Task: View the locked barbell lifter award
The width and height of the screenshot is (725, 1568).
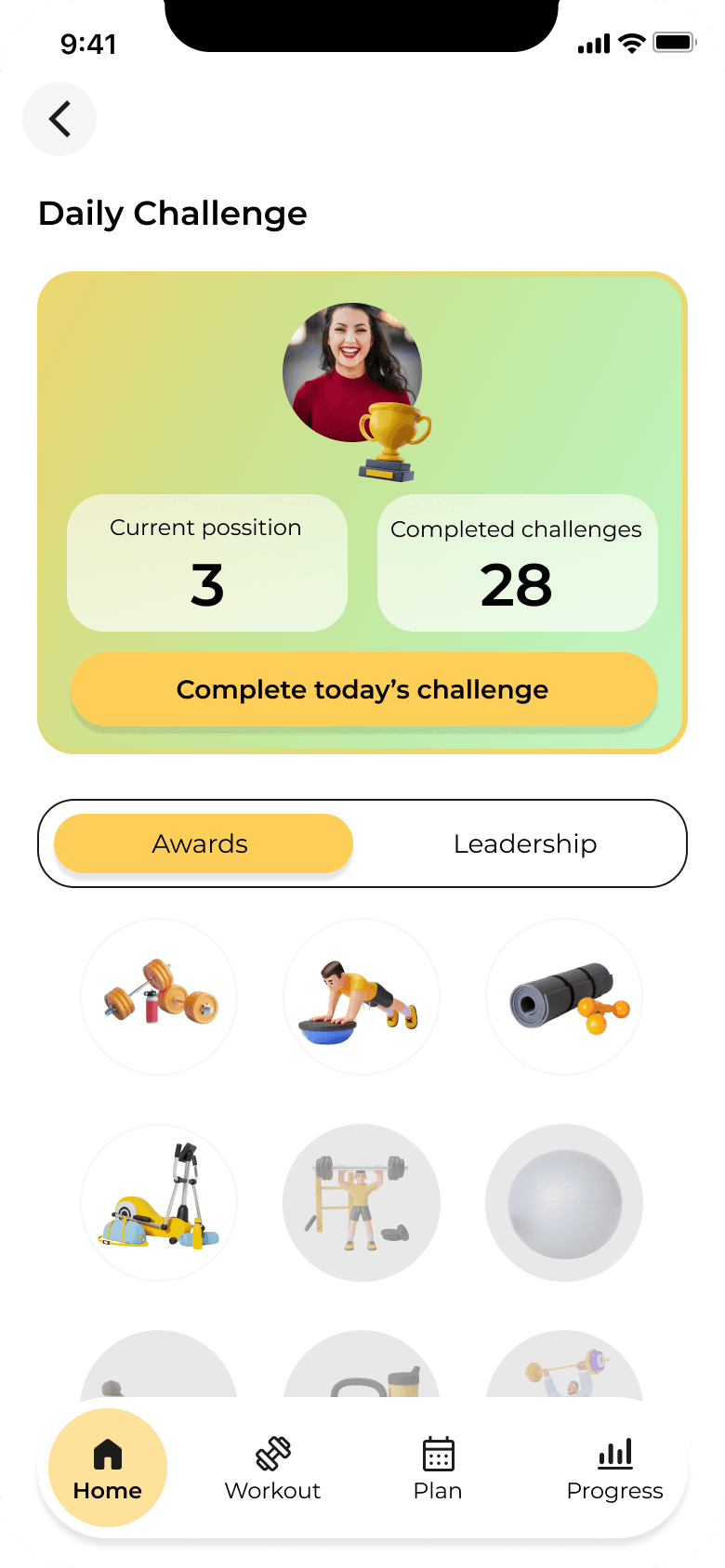Action: 362,1203
